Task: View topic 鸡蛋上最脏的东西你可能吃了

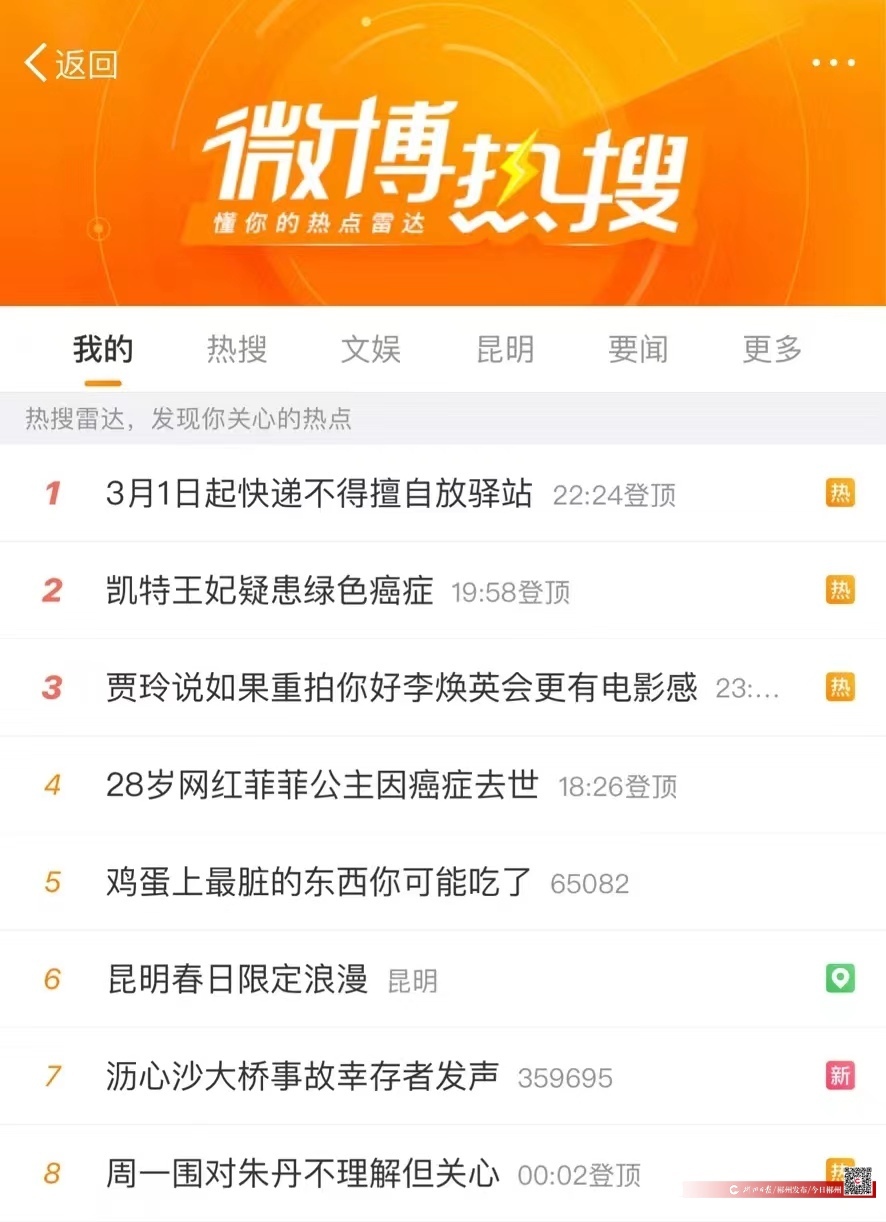Action: click(x=319, y=882)
